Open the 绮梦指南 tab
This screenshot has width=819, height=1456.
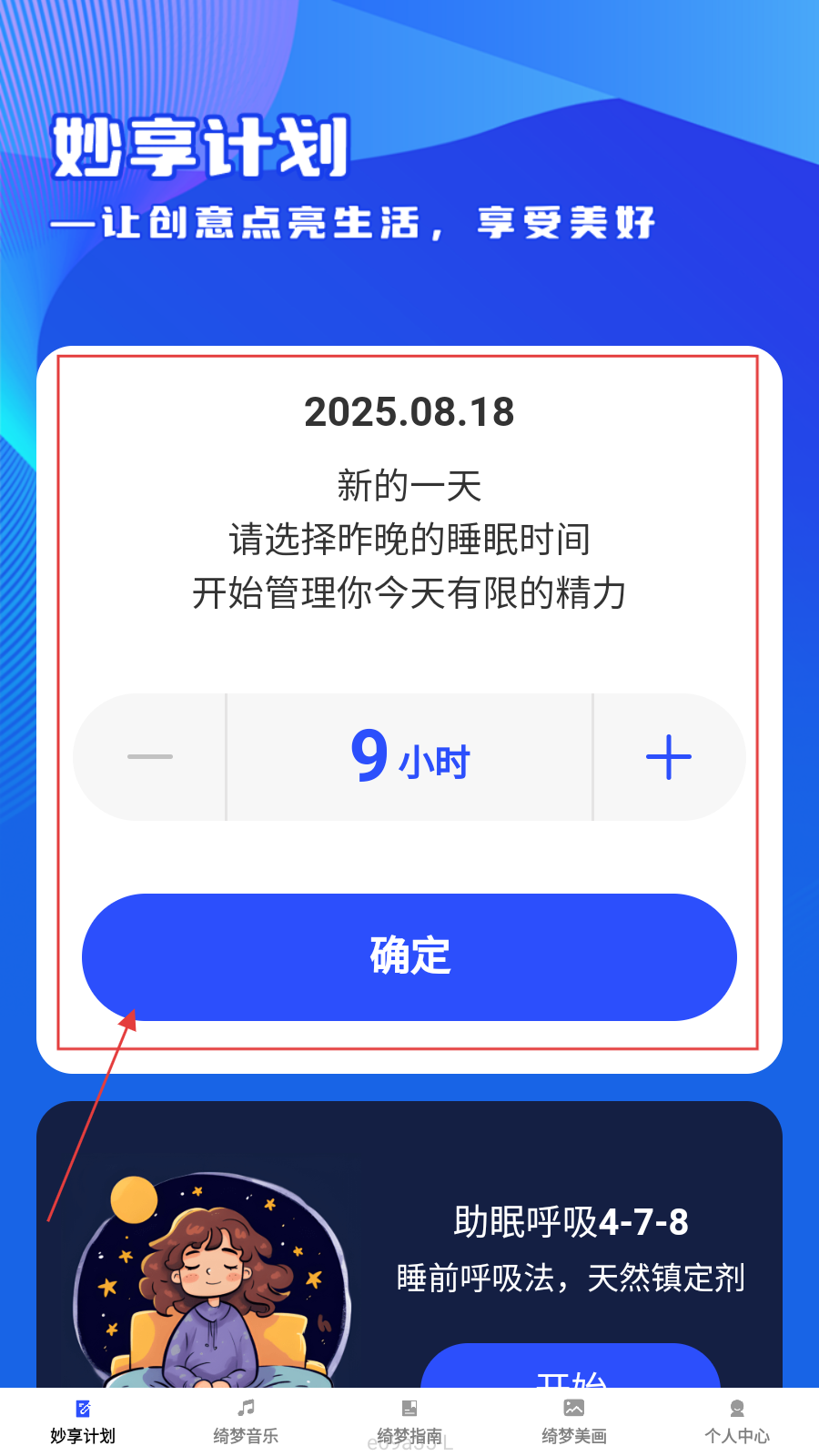tap(409, 1421)
